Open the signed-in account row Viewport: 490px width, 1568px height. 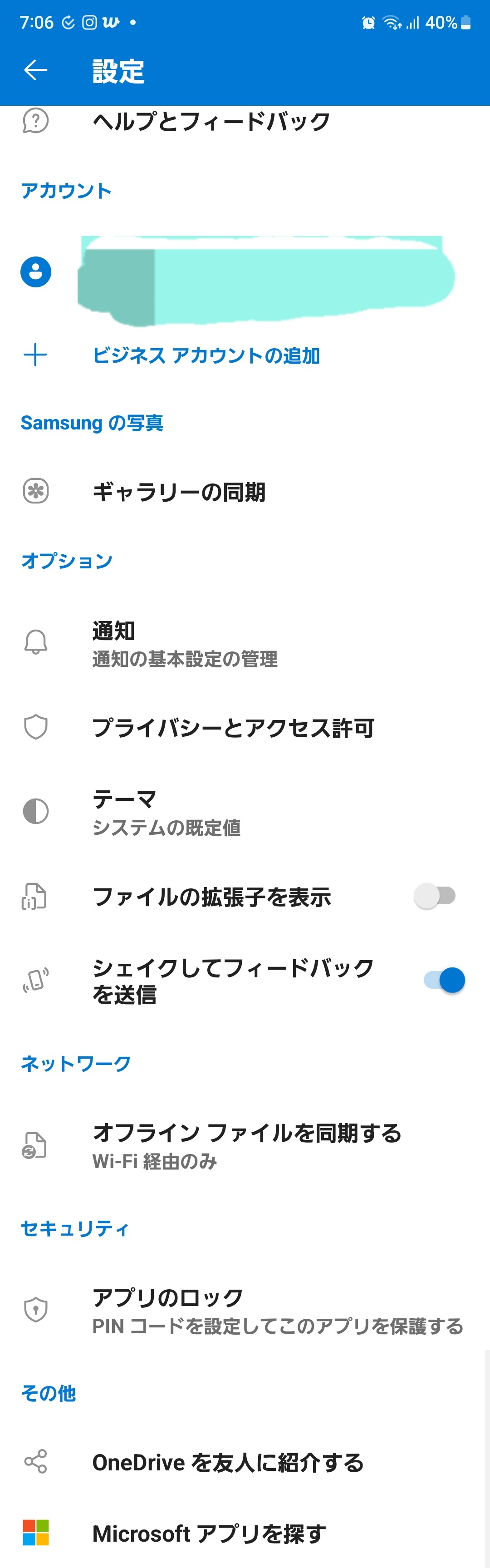click(244, 273)
